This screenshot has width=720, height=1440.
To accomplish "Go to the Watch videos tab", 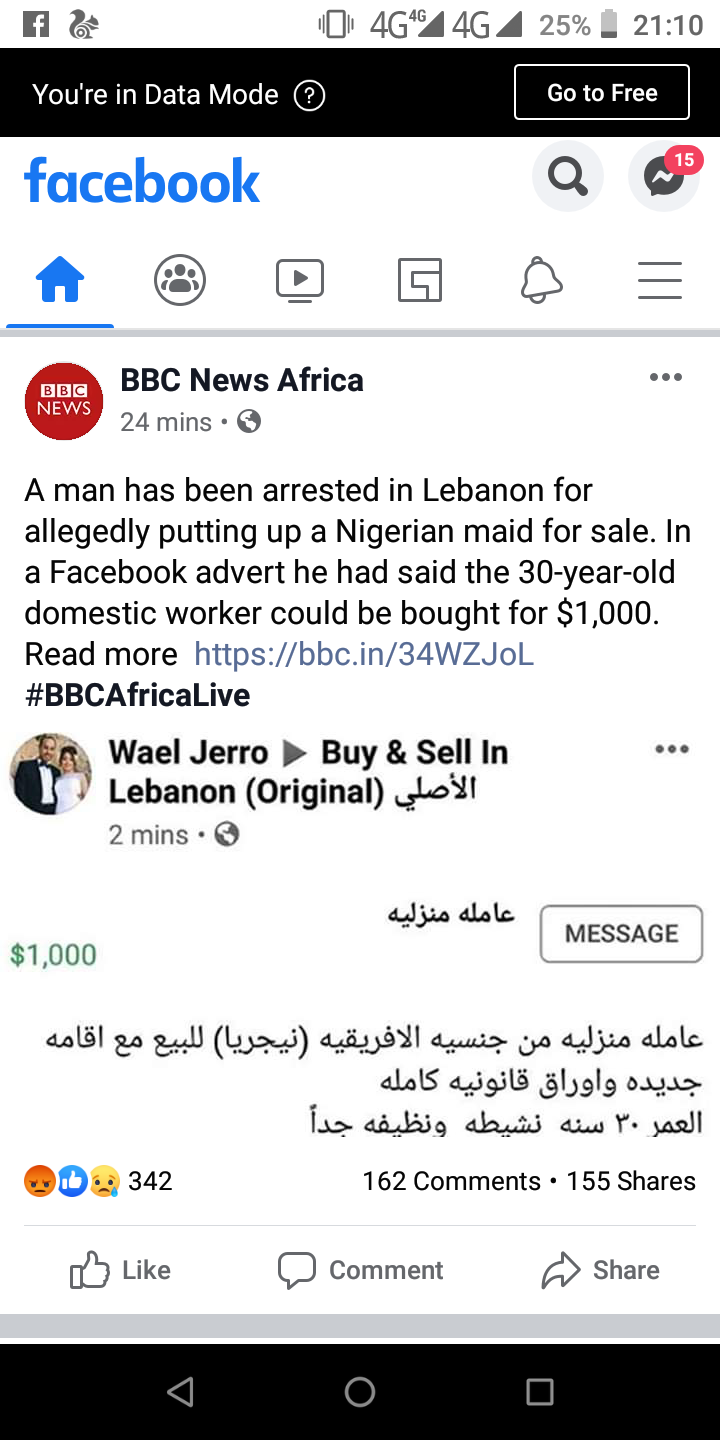I will 300,280.
